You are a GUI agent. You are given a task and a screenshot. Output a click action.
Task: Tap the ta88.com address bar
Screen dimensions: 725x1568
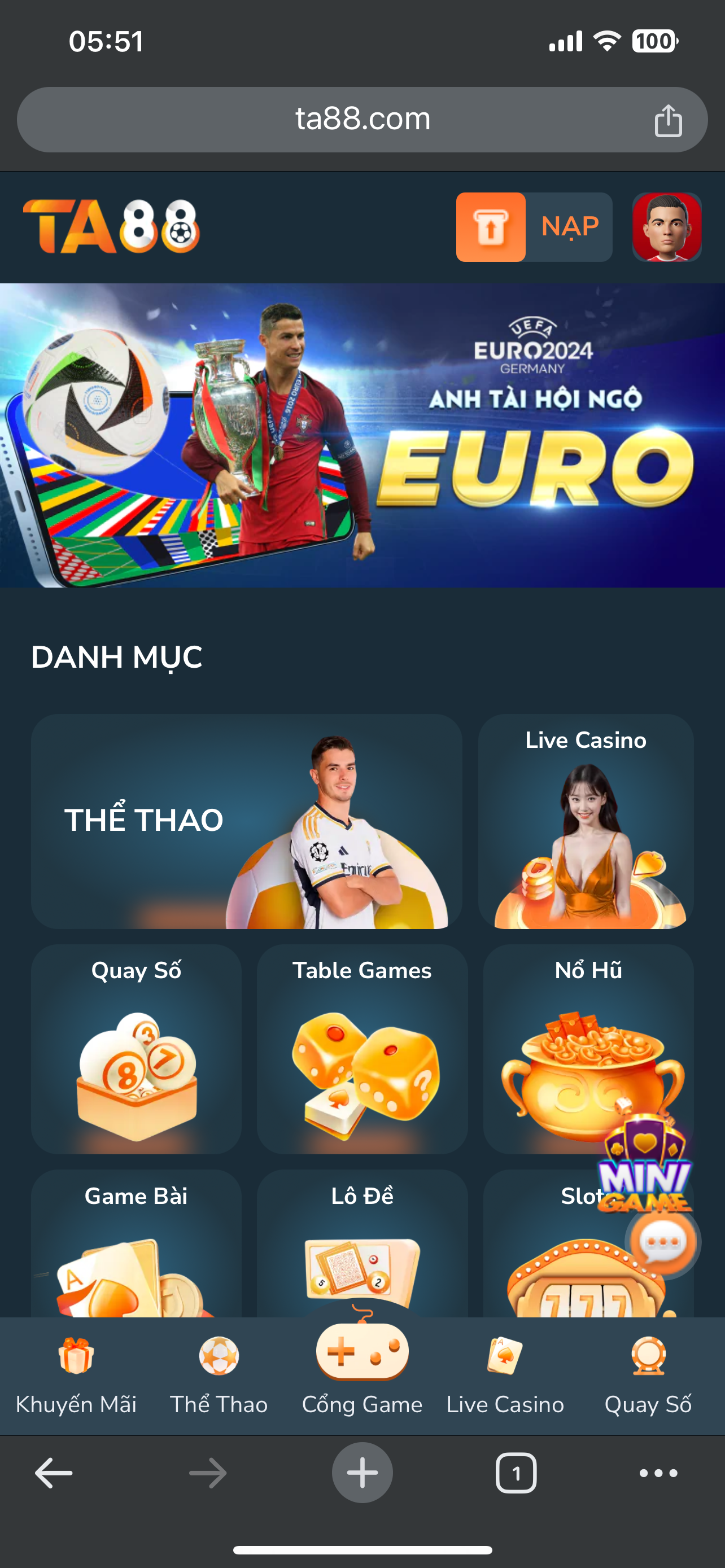tap(362, 119)
